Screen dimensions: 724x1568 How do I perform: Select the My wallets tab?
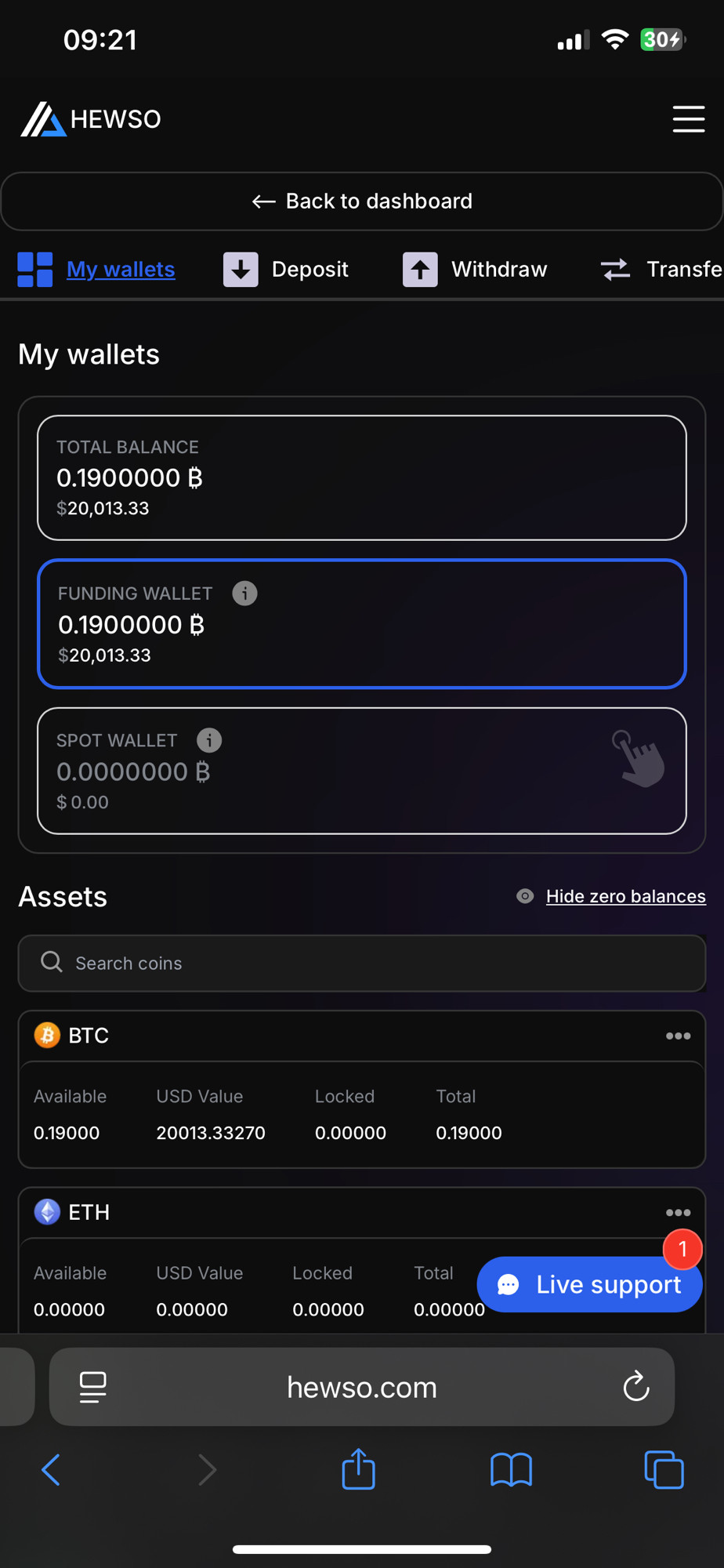(96, 269)
